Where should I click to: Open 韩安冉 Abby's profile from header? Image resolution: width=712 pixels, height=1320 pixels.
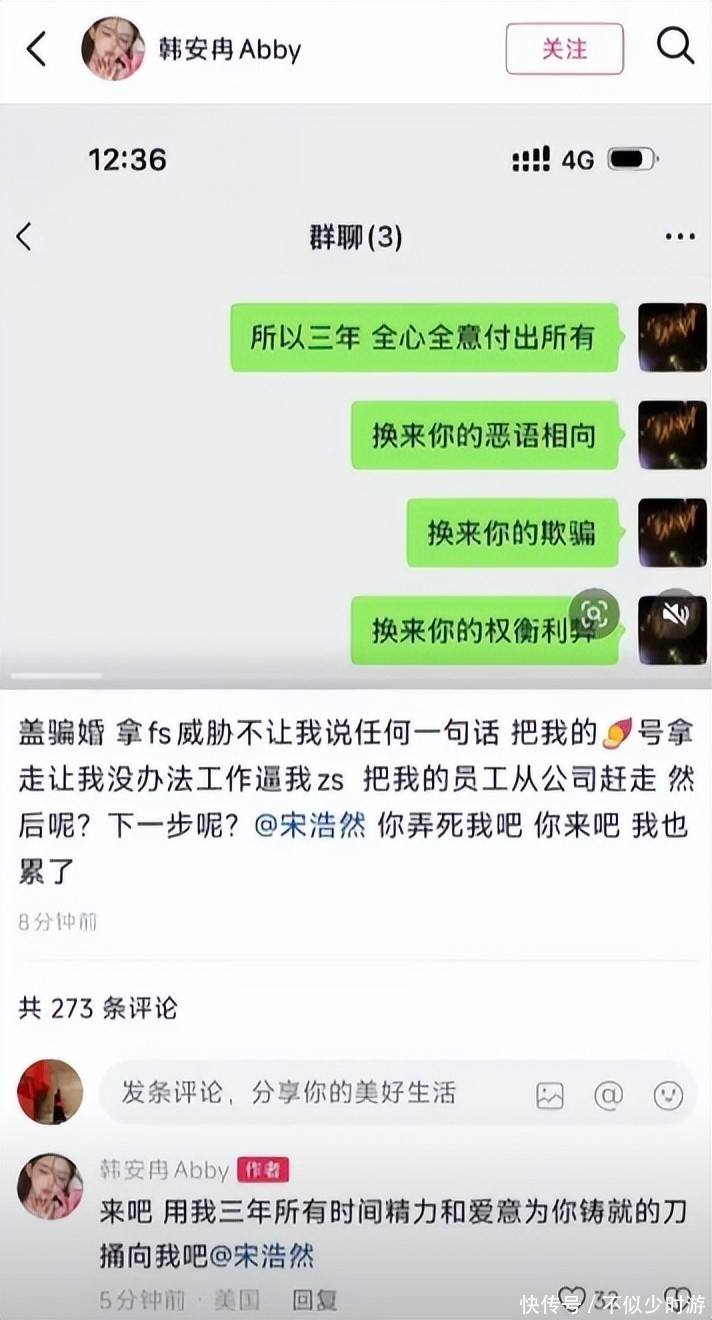[x=112, y=48]
